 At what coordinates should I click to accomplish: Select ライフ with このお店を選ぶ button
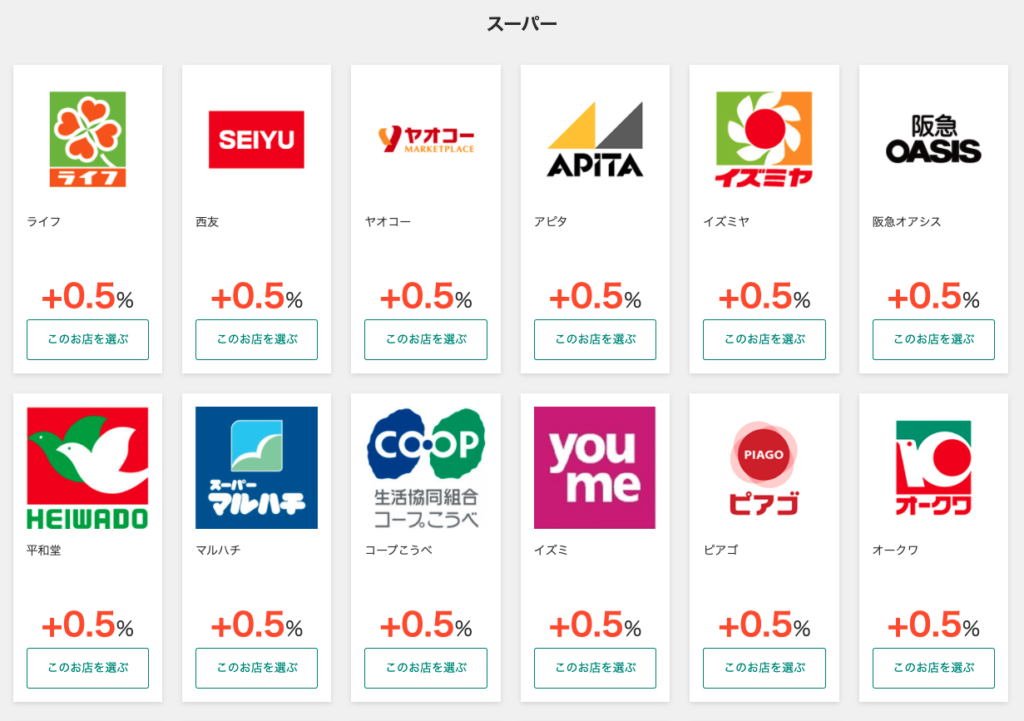point(88,339)
